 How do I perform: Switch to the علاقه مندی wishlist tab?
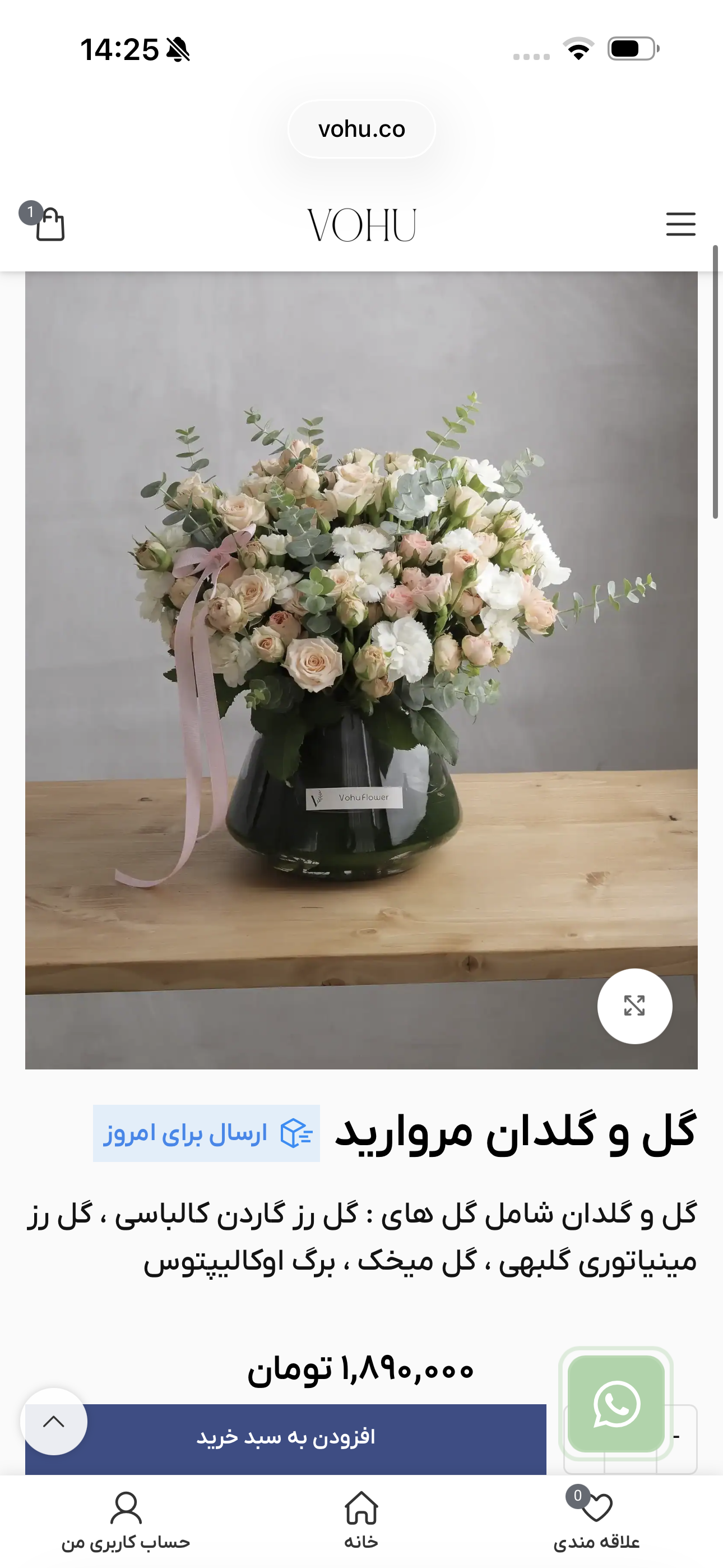[x=596, y=1520]
